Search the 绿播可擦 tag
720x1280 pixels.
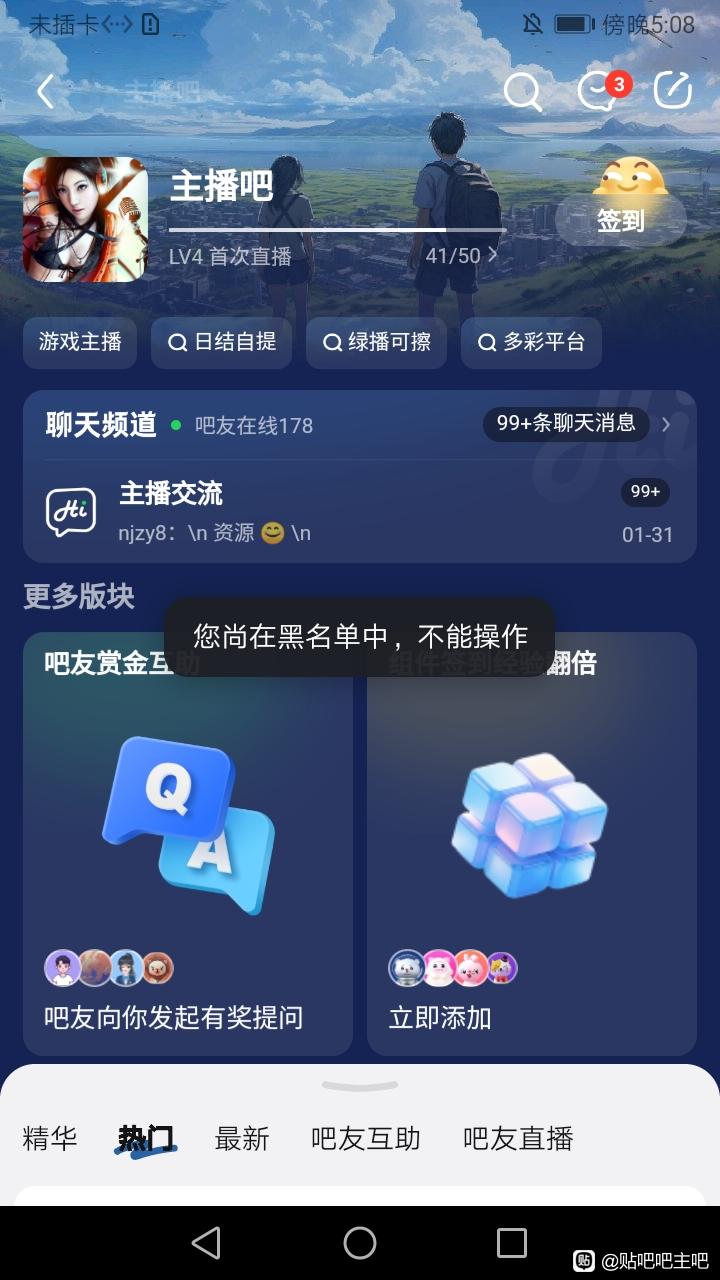376,342
